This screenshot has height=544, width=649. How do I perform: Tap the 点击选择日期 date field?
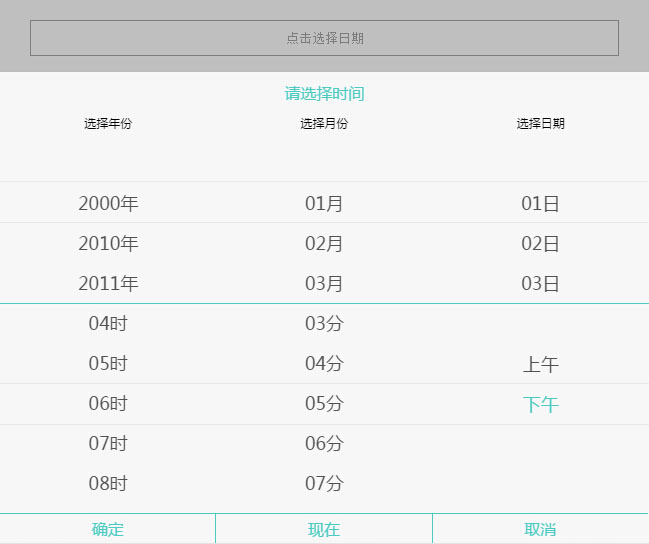[324, 38]
